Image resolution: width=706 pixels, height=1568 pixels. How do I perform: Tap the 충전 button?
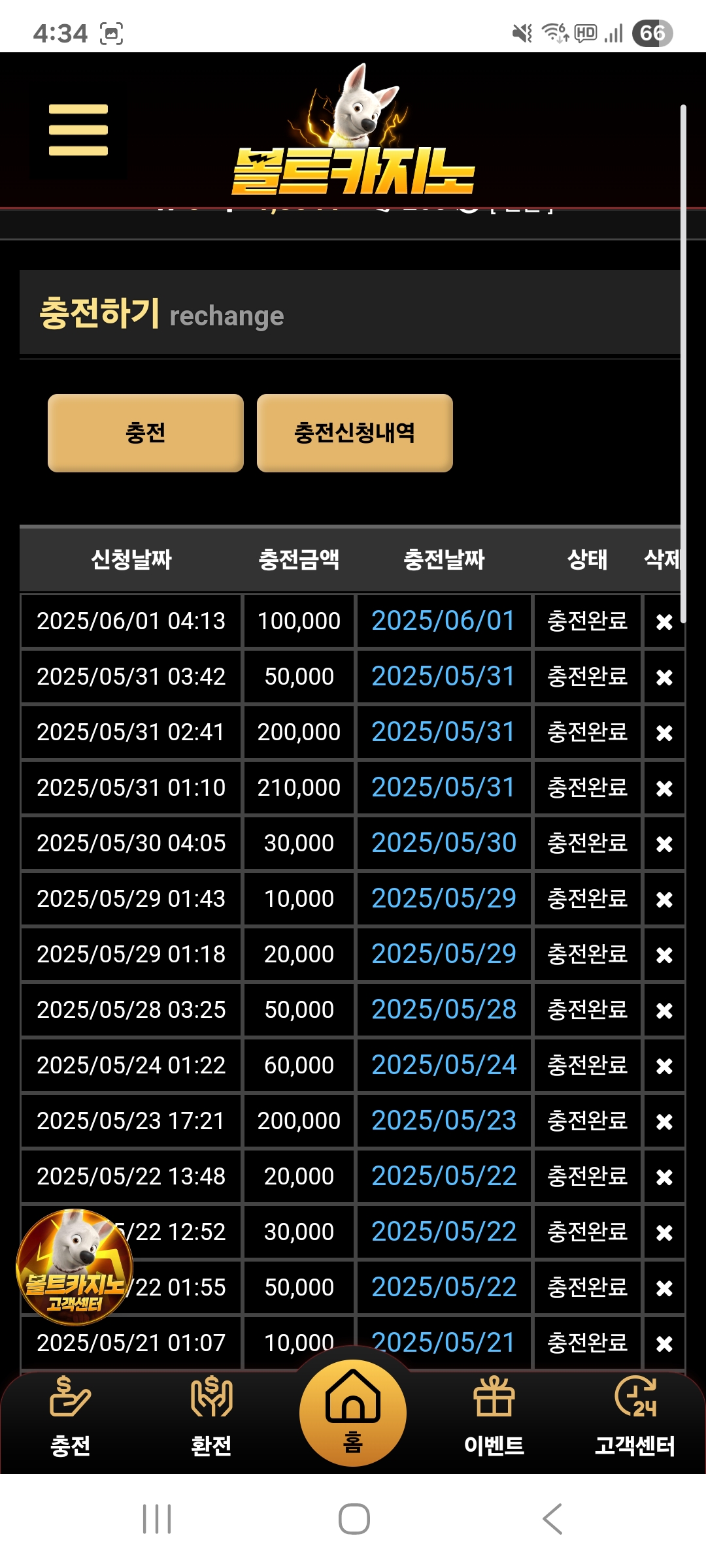(146, 433)
